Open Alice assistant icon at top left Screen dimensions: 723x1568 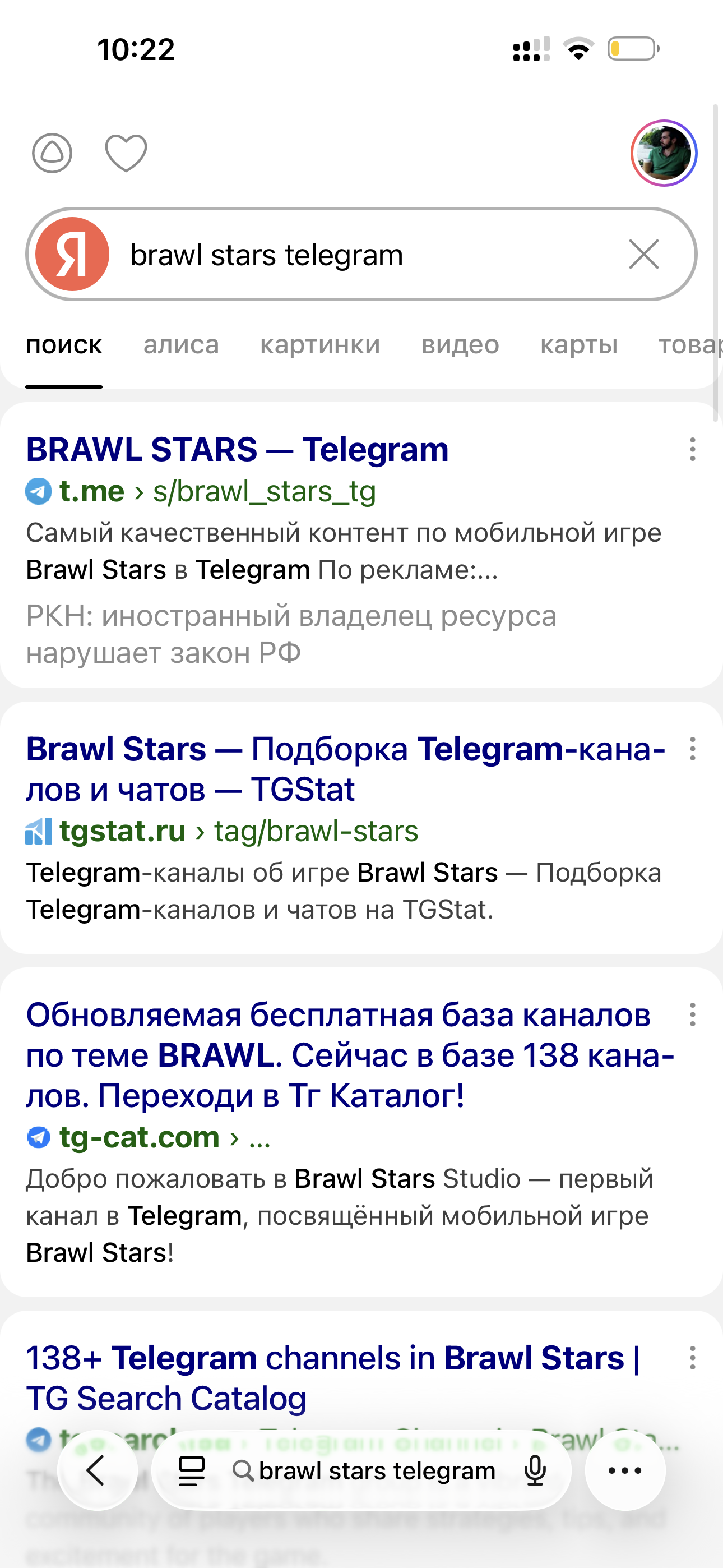[52, 153]
